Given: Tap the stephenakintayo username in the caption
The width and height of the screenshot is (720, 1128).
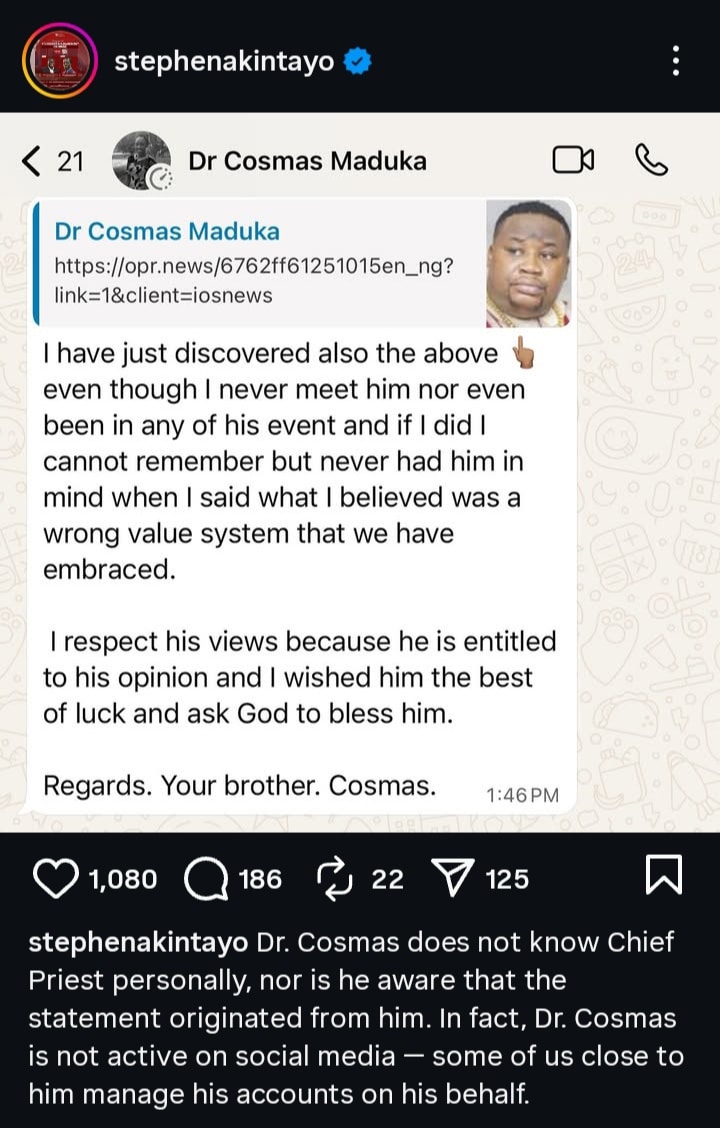Looking at the screenshot, I should point(139,943).
